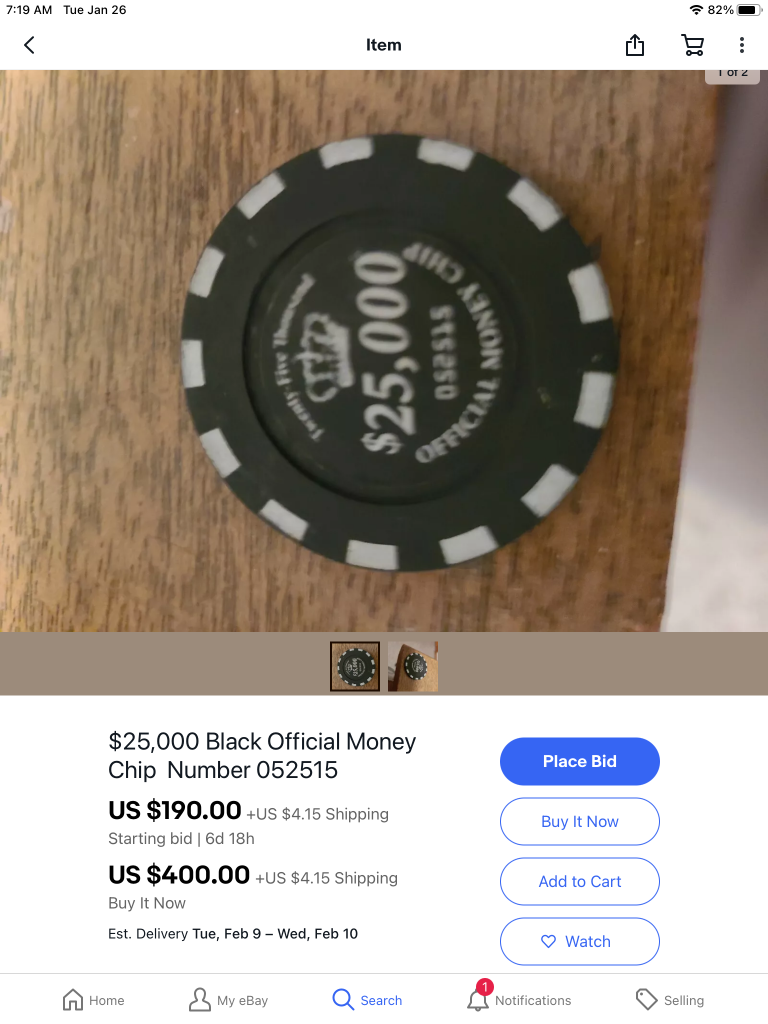Go back to previous page
The height and width of the screenshot is (1024, 768).
point(29,45)
